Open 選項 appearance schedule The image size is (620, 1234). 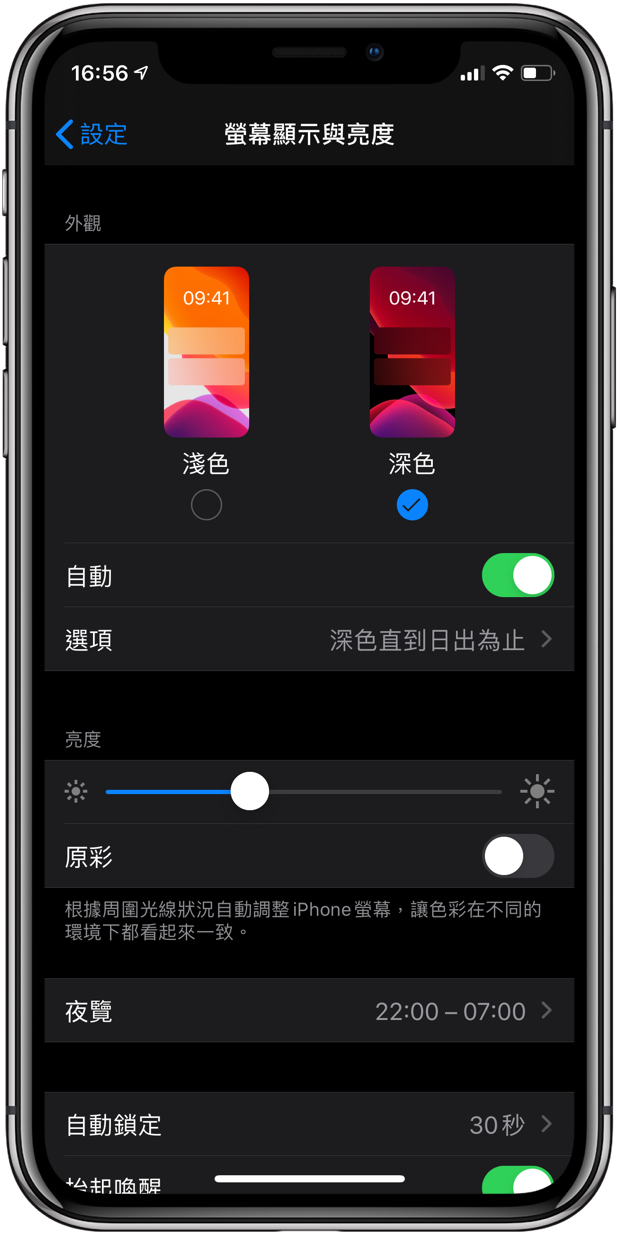(309, 640)
